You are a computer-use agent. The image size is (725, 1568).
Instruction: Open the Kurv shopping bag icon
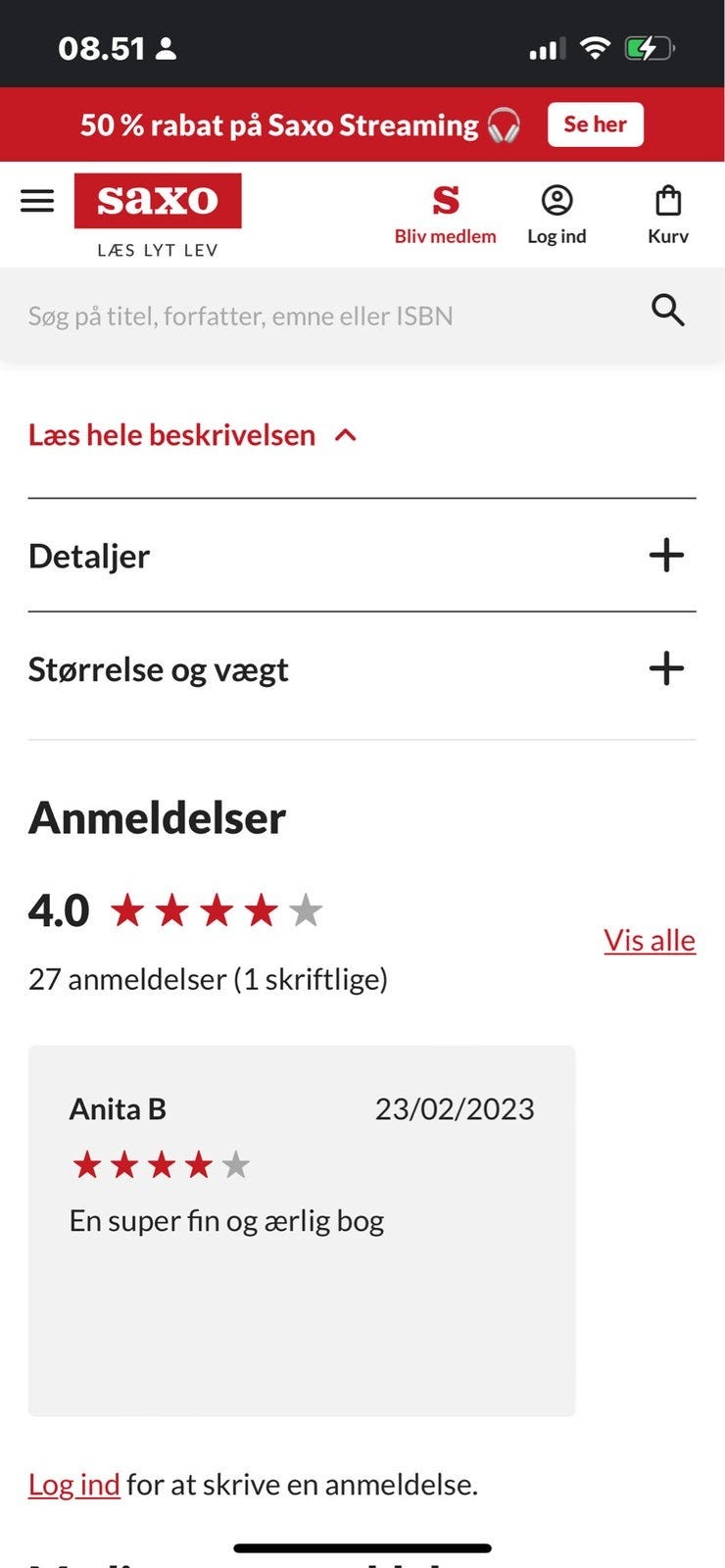(667, 204)
